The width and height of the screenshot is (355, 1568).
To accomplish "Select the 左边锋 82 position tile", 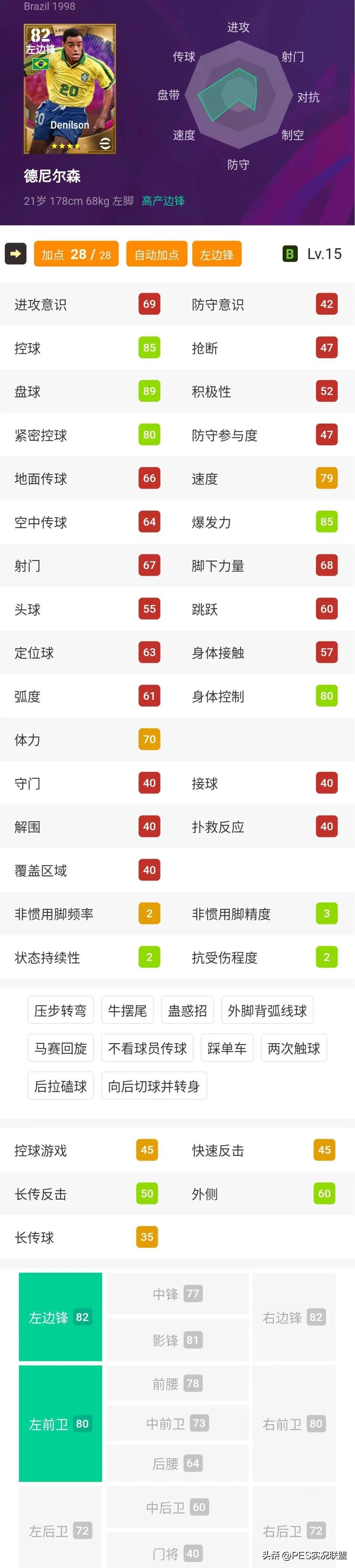I will click(60, 1317).
